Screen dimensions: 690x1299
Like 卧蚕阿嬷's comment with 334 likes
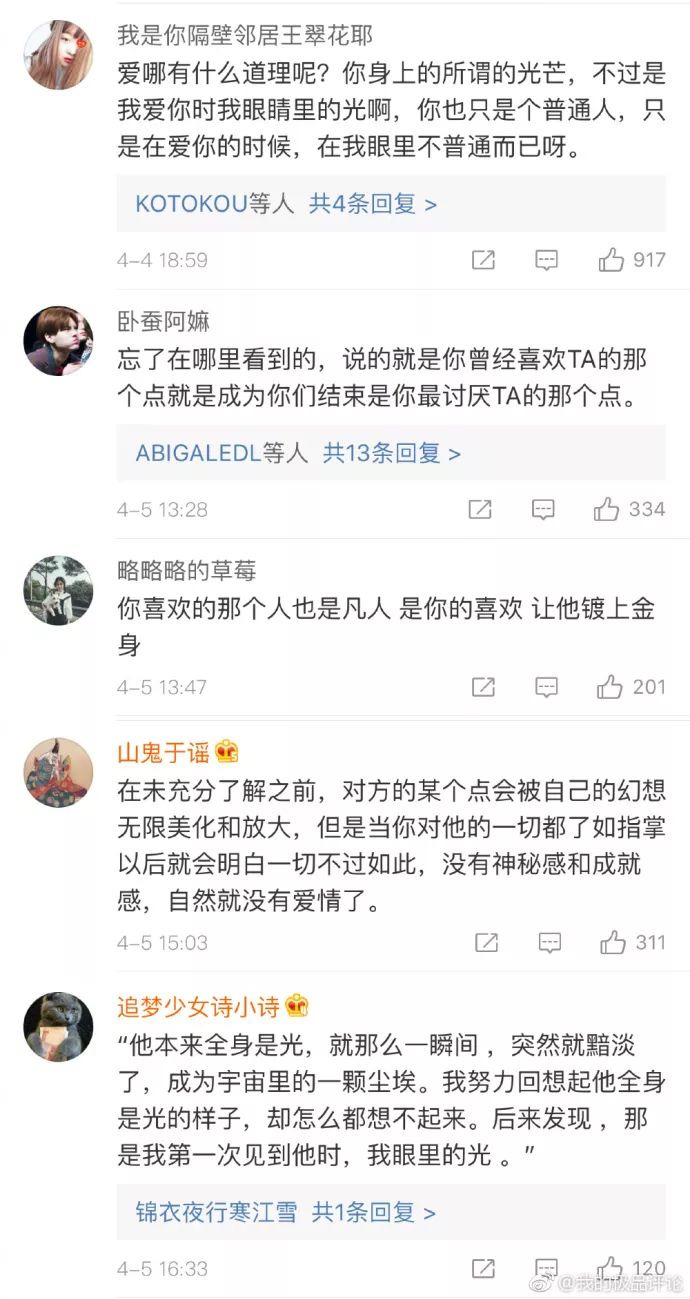[607, 509]
